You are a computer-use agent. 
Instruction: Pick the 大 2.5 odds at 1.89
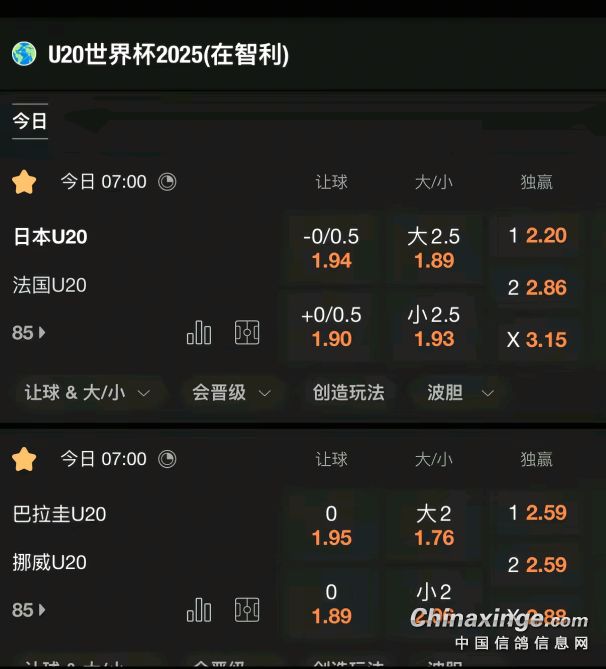tap(433, 249)
